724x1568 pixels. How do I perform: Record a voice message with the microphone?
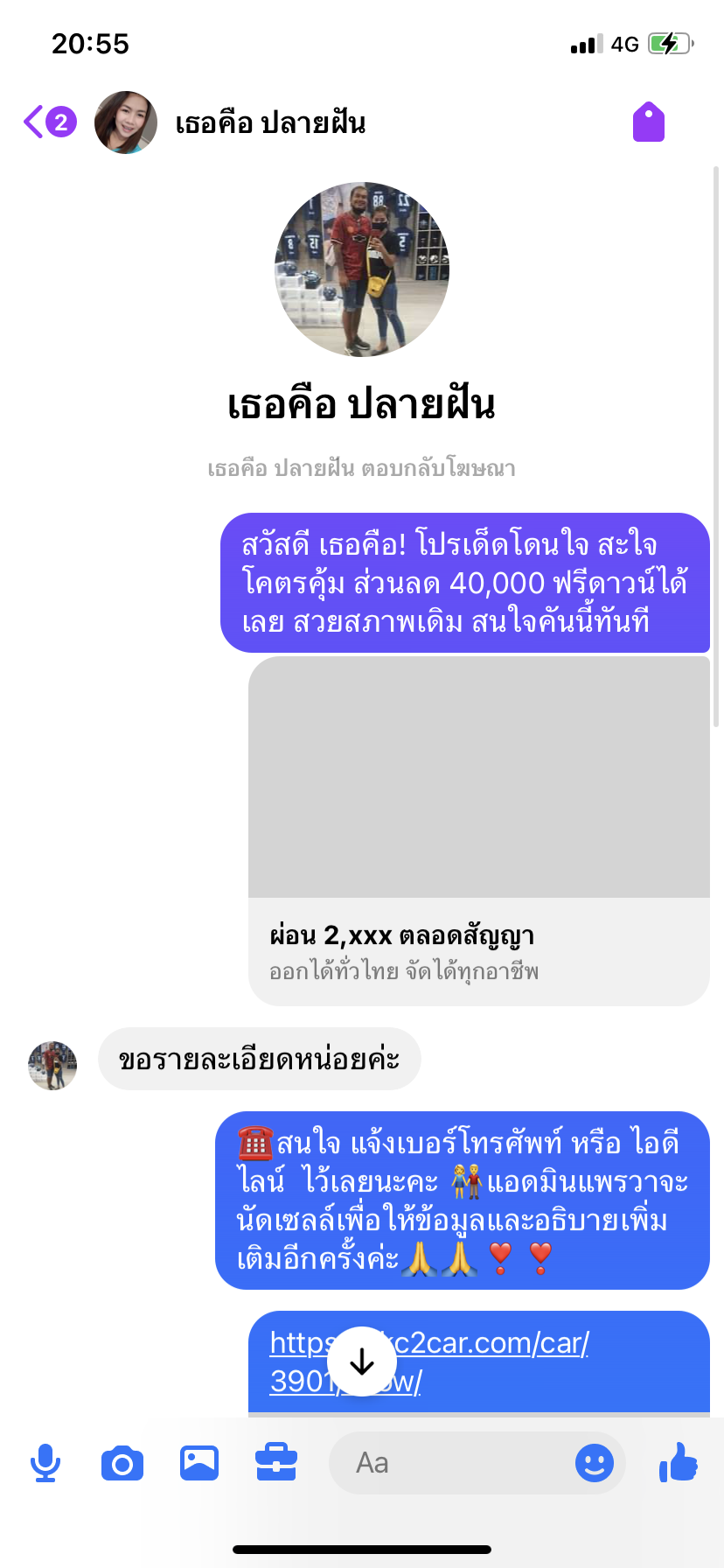tap(45, 1463)
